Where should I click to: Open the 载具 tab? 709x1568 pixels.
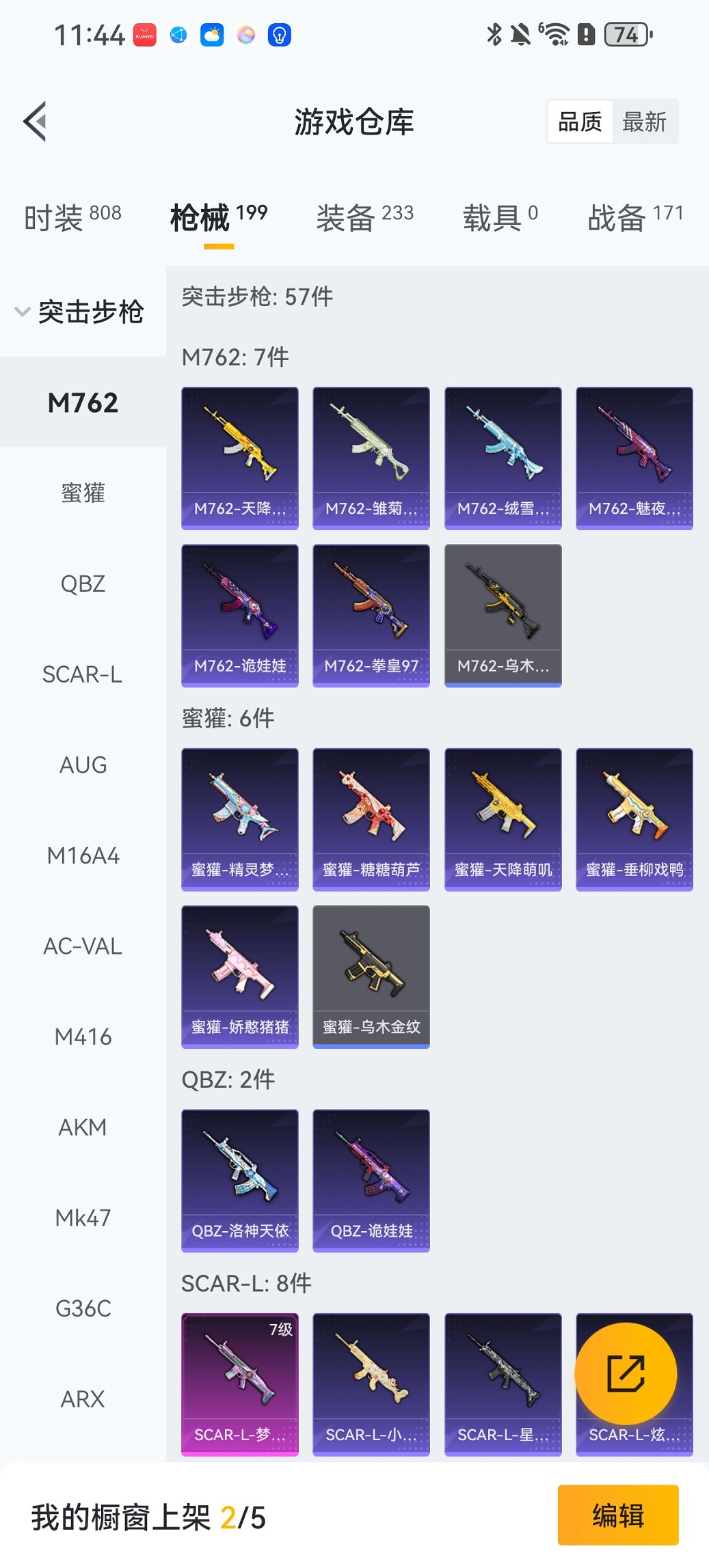coord(500,217)
